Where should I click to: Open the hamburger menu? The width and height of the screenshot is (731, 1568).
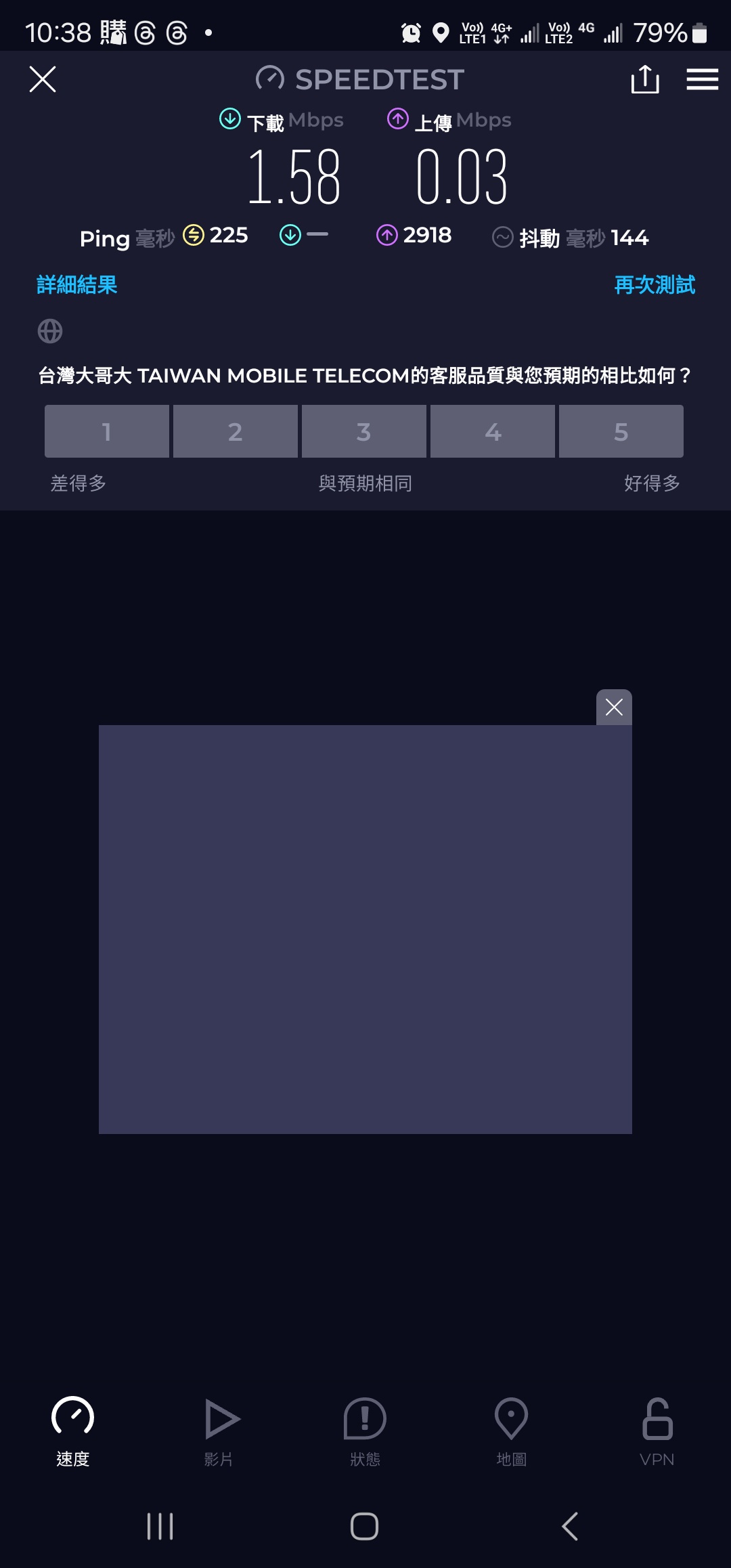click(702, 79)
